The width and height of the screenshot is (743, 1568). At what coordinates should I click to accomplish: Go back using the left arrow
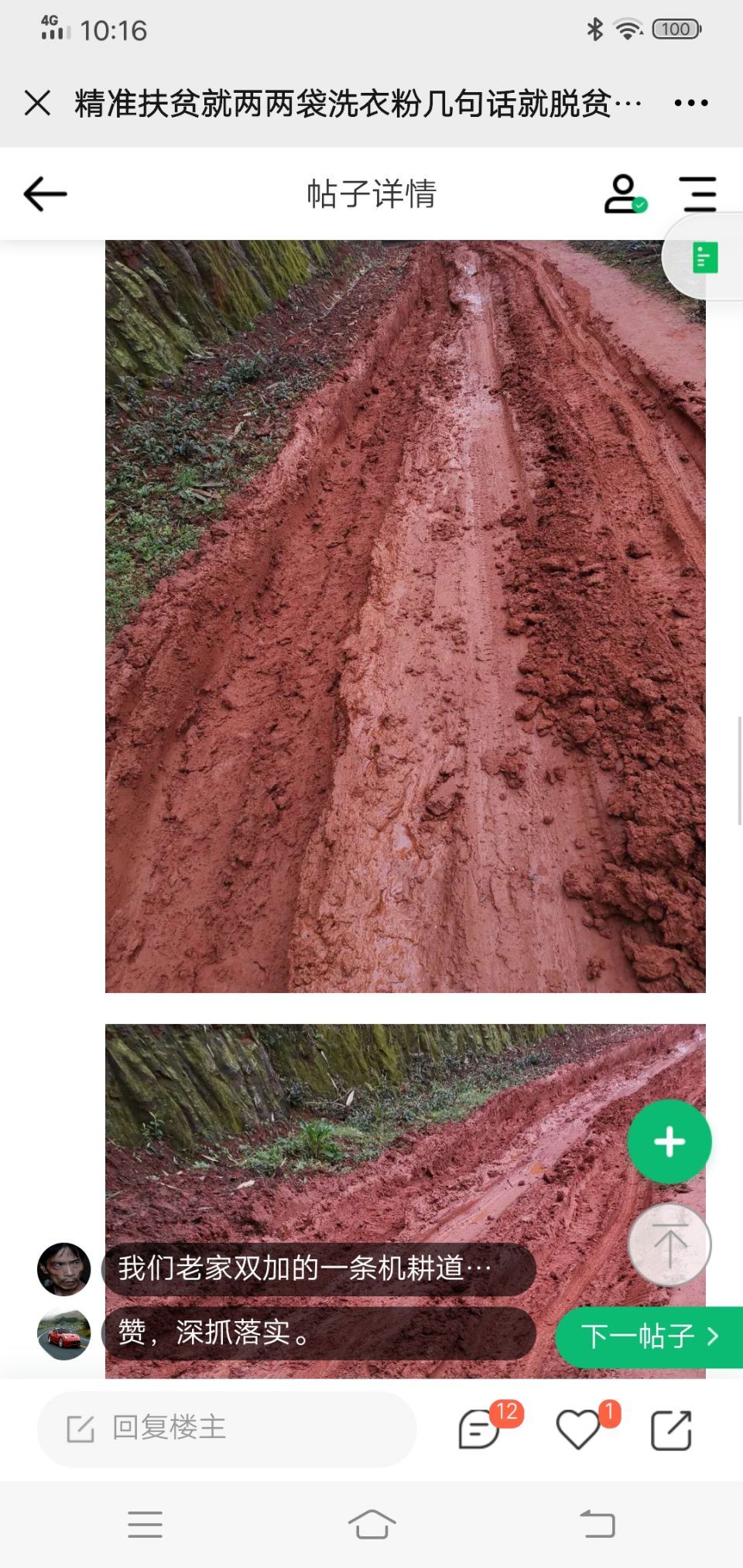tap(45, 193)
